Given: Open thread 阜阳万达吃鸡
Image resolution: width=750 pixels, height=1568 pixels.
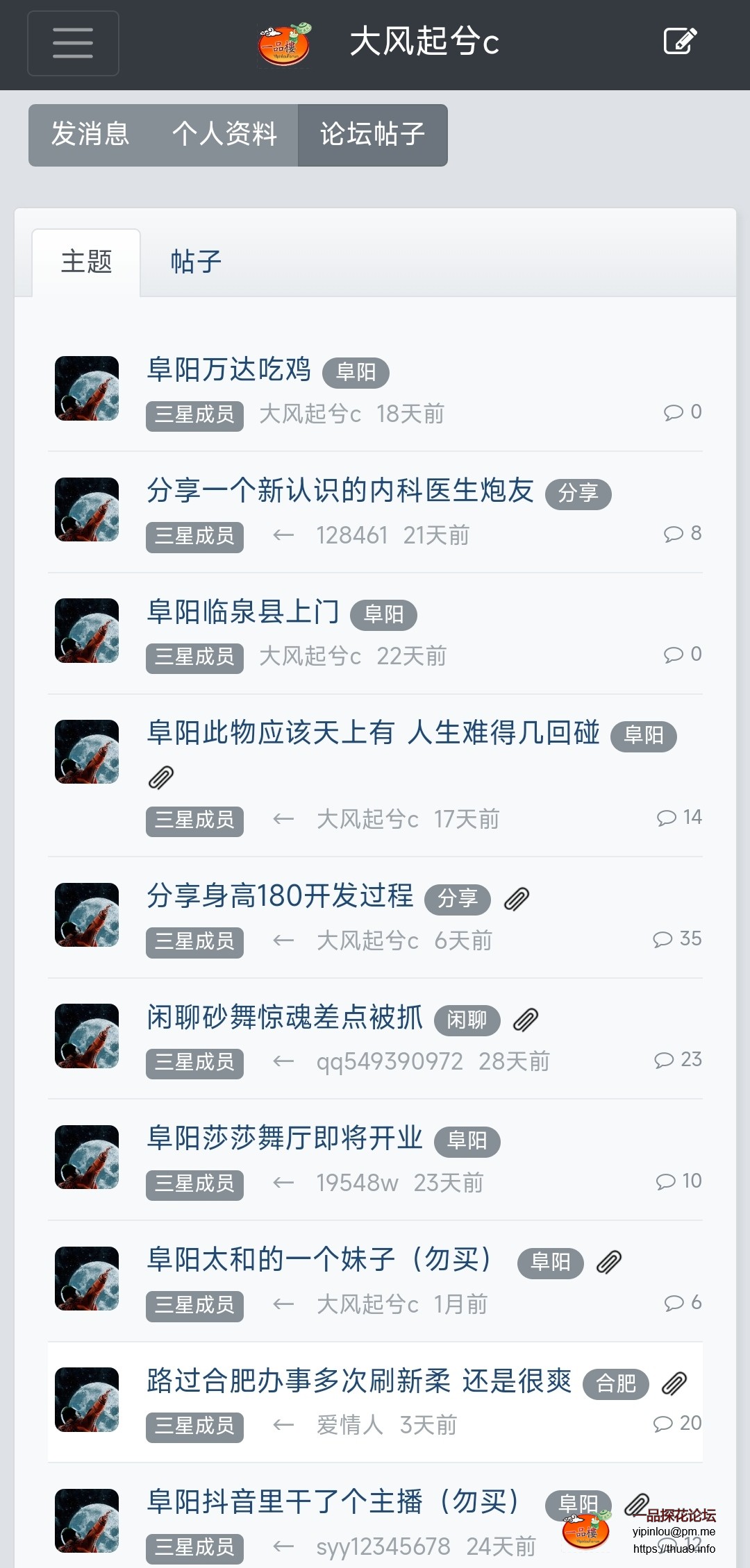Looking at the screenshot, I should click(x=228, y=369).
